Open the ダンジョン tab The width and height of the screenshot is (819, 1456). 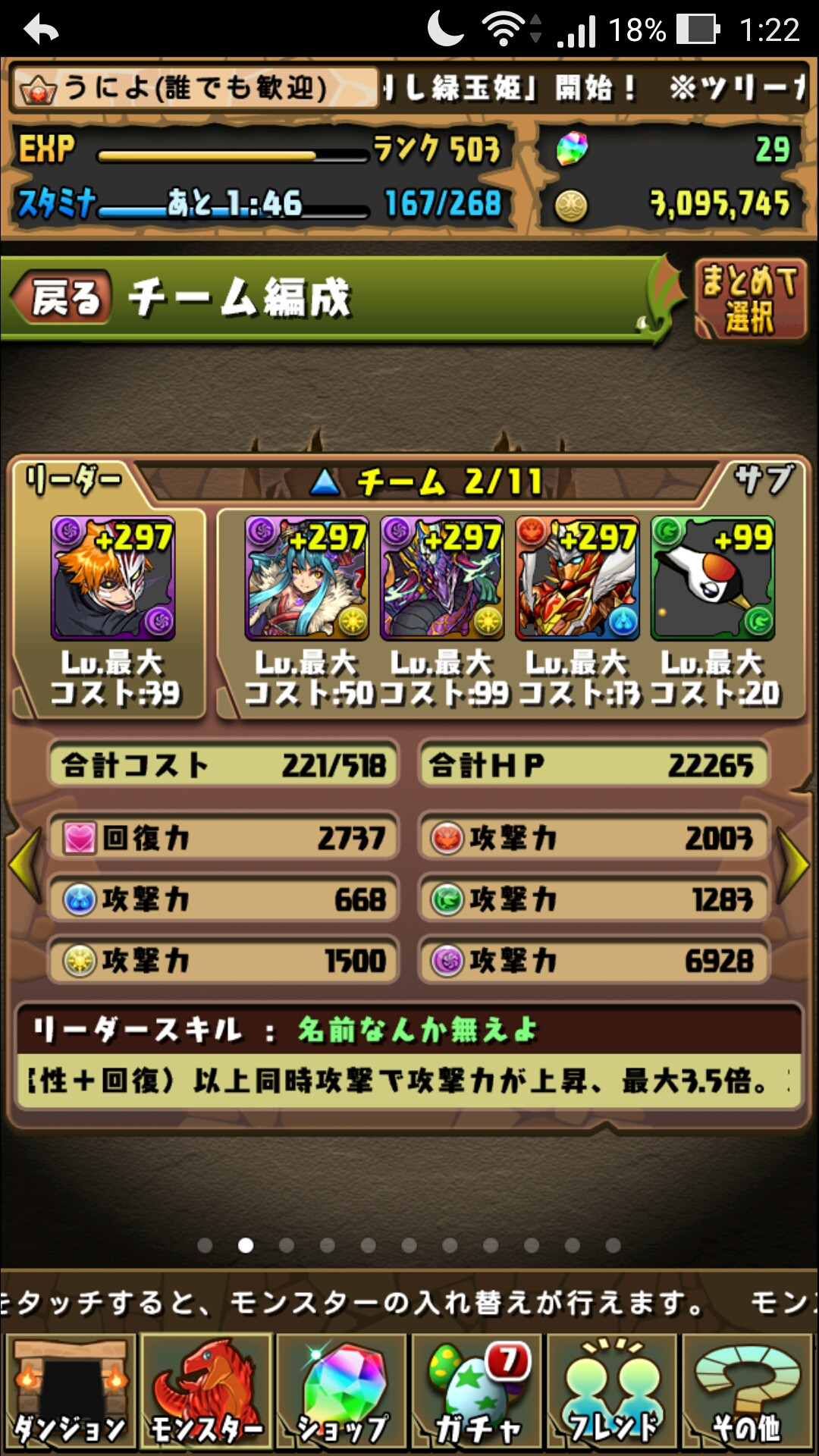click(x=71, y=1392)
